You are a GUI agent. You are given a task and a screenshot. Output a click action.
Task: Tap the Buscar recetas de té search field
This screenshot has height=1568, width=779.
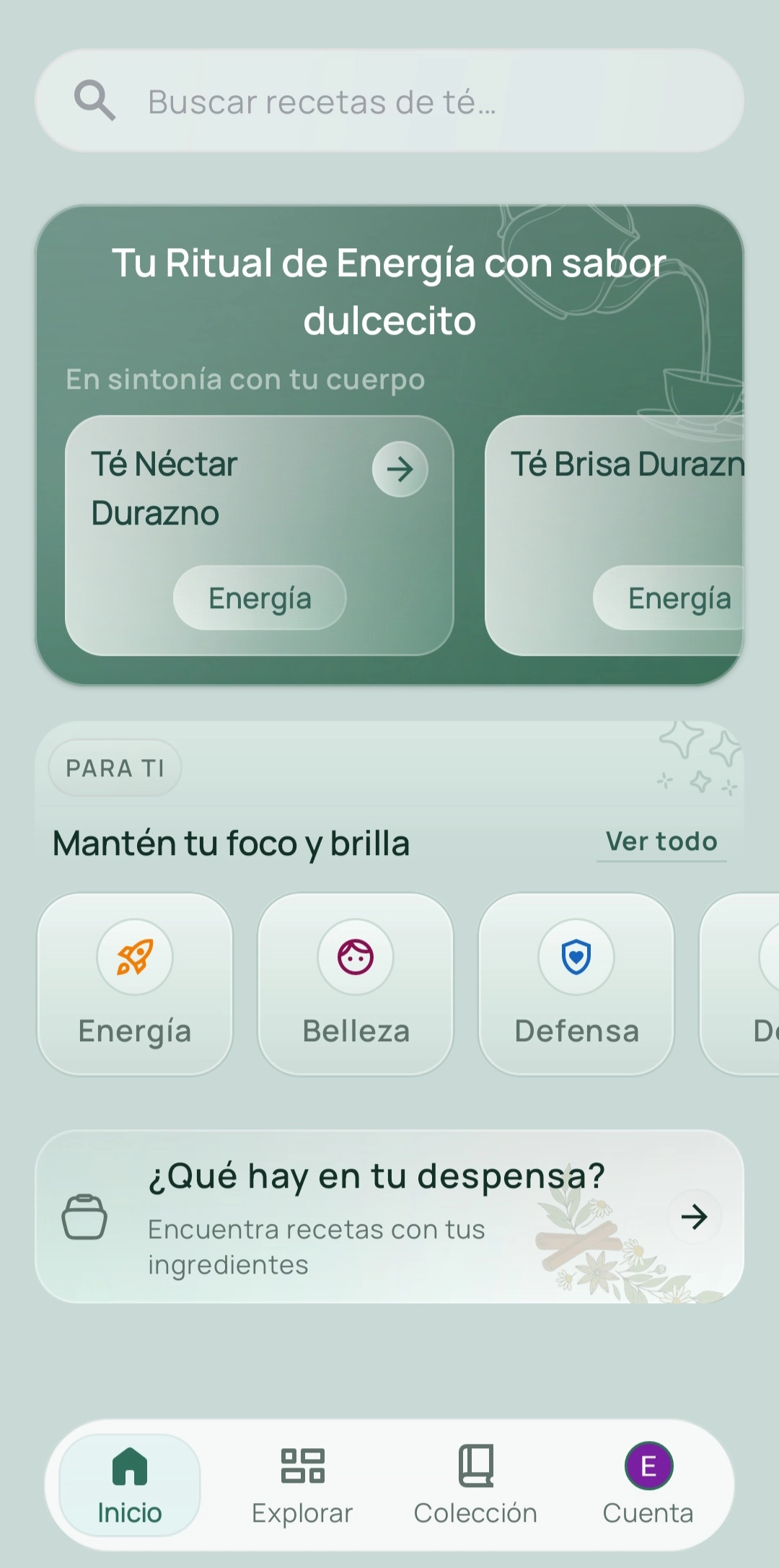tap(389, 100)
